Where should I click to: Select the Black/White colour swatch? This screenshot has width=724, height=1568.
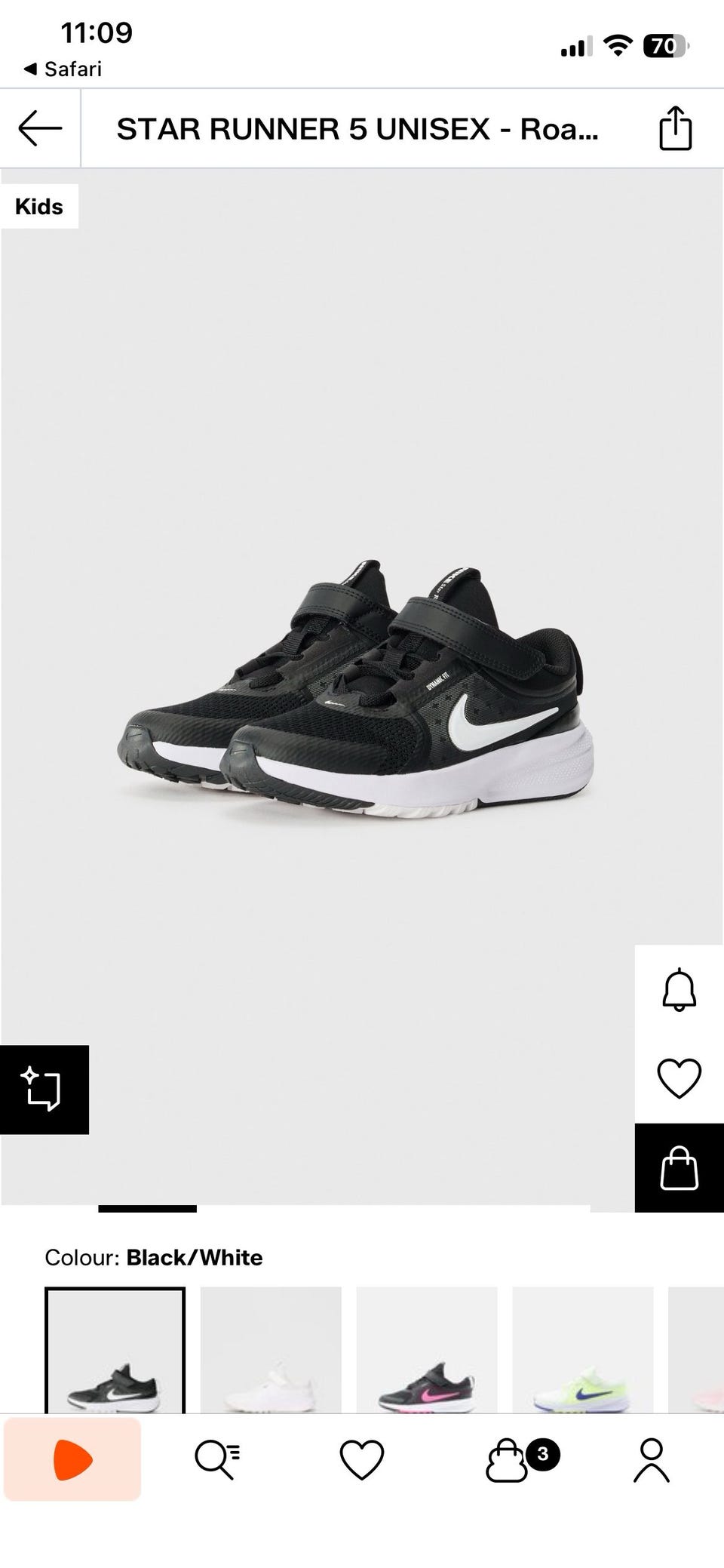[115, 1349]
